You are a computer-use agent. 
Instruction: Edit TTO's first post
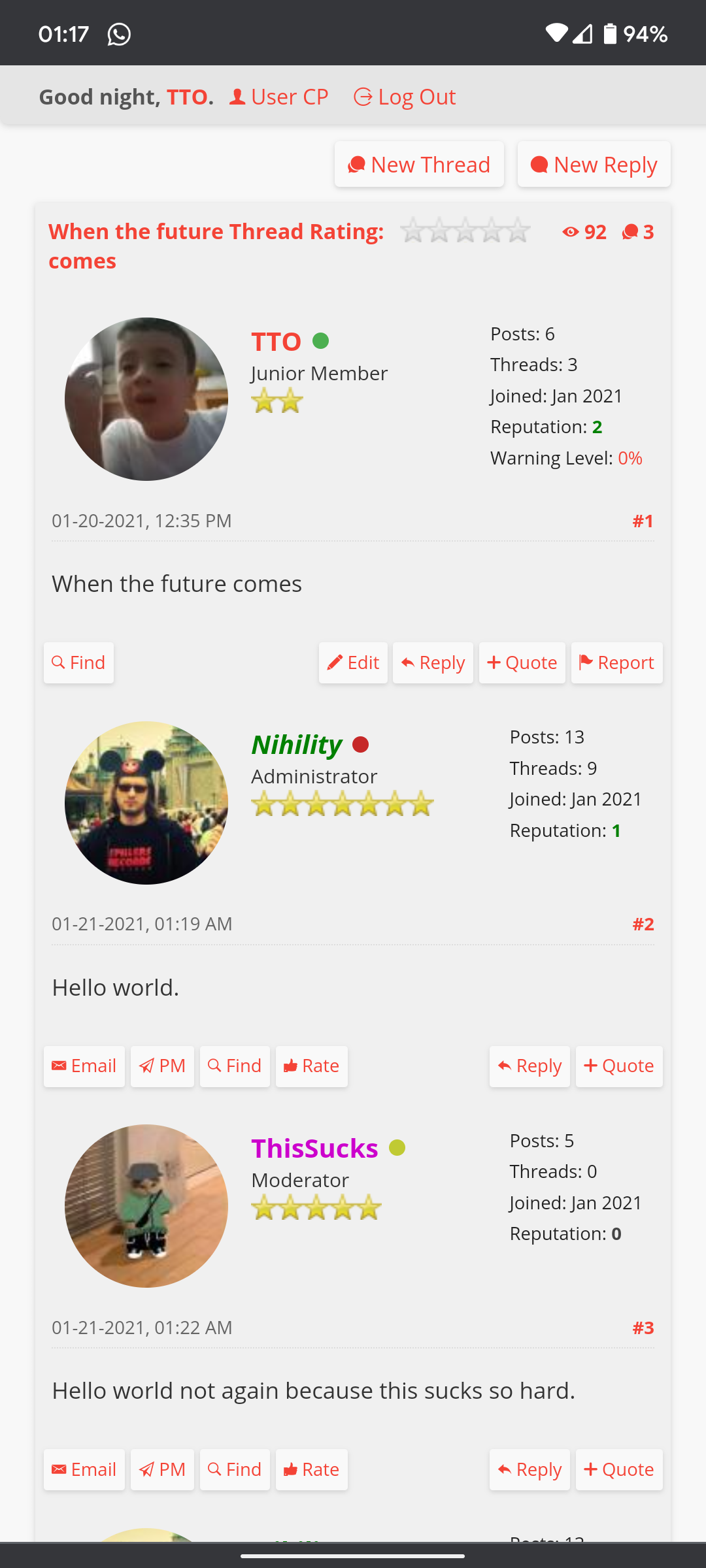[x=353, y=662]
